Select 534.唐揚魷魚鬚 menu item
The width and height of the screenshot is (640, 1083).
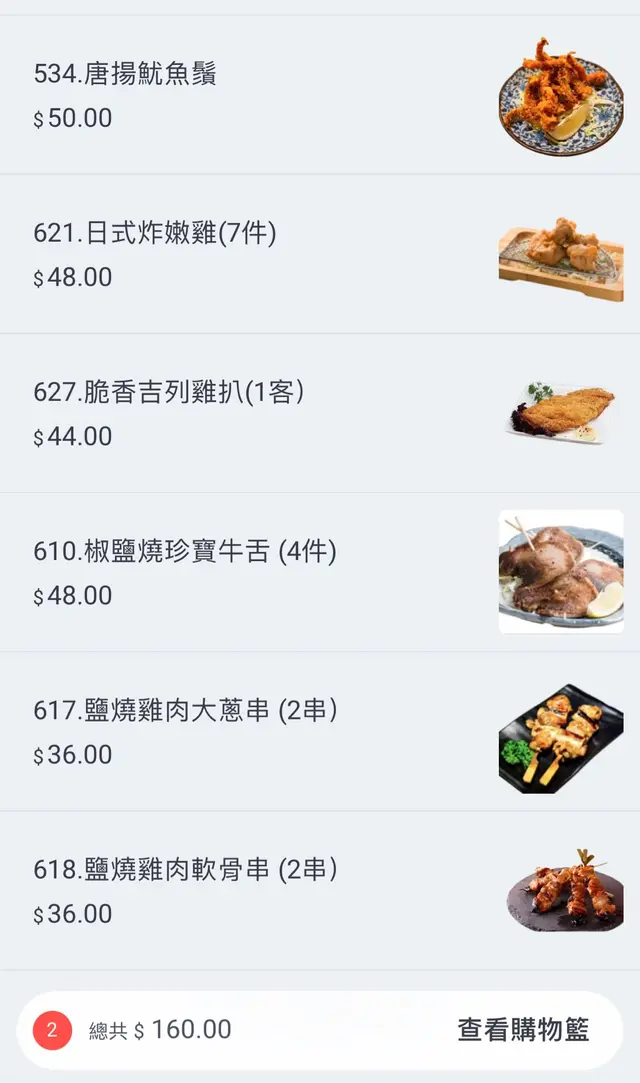point(125,75)
